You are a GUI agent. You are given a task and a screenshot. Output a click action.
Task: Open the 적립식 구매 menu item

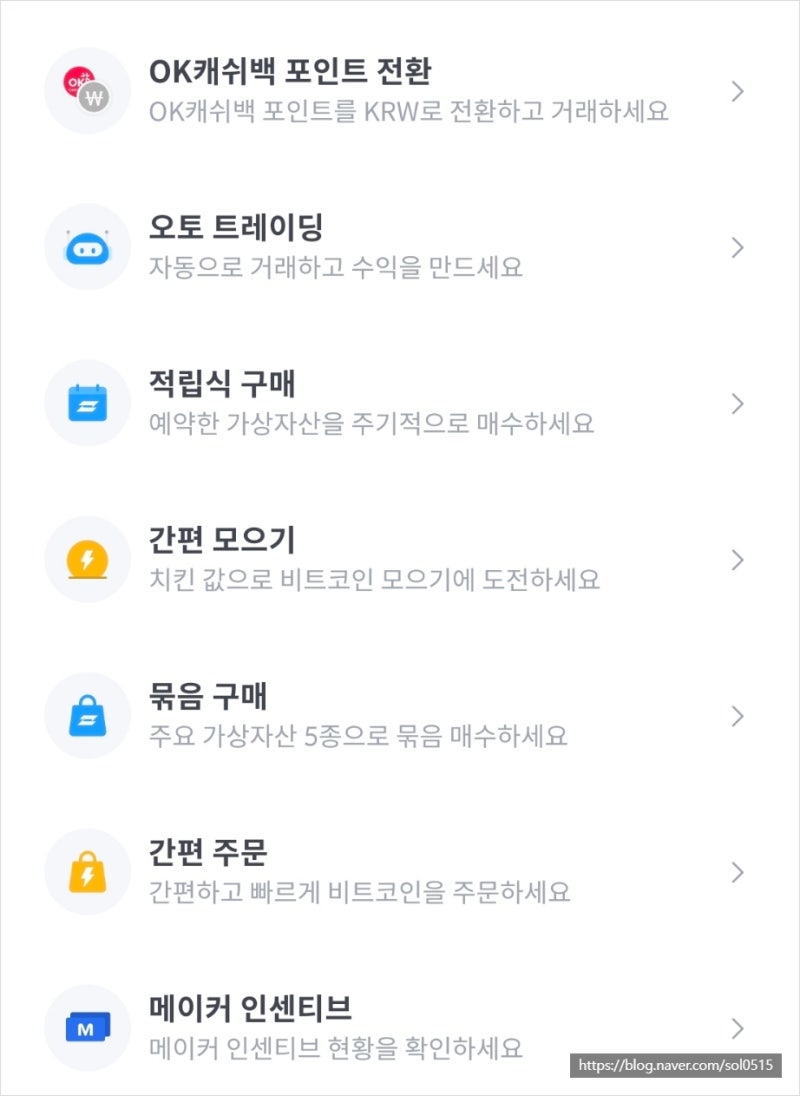click(x=400, y=402)
